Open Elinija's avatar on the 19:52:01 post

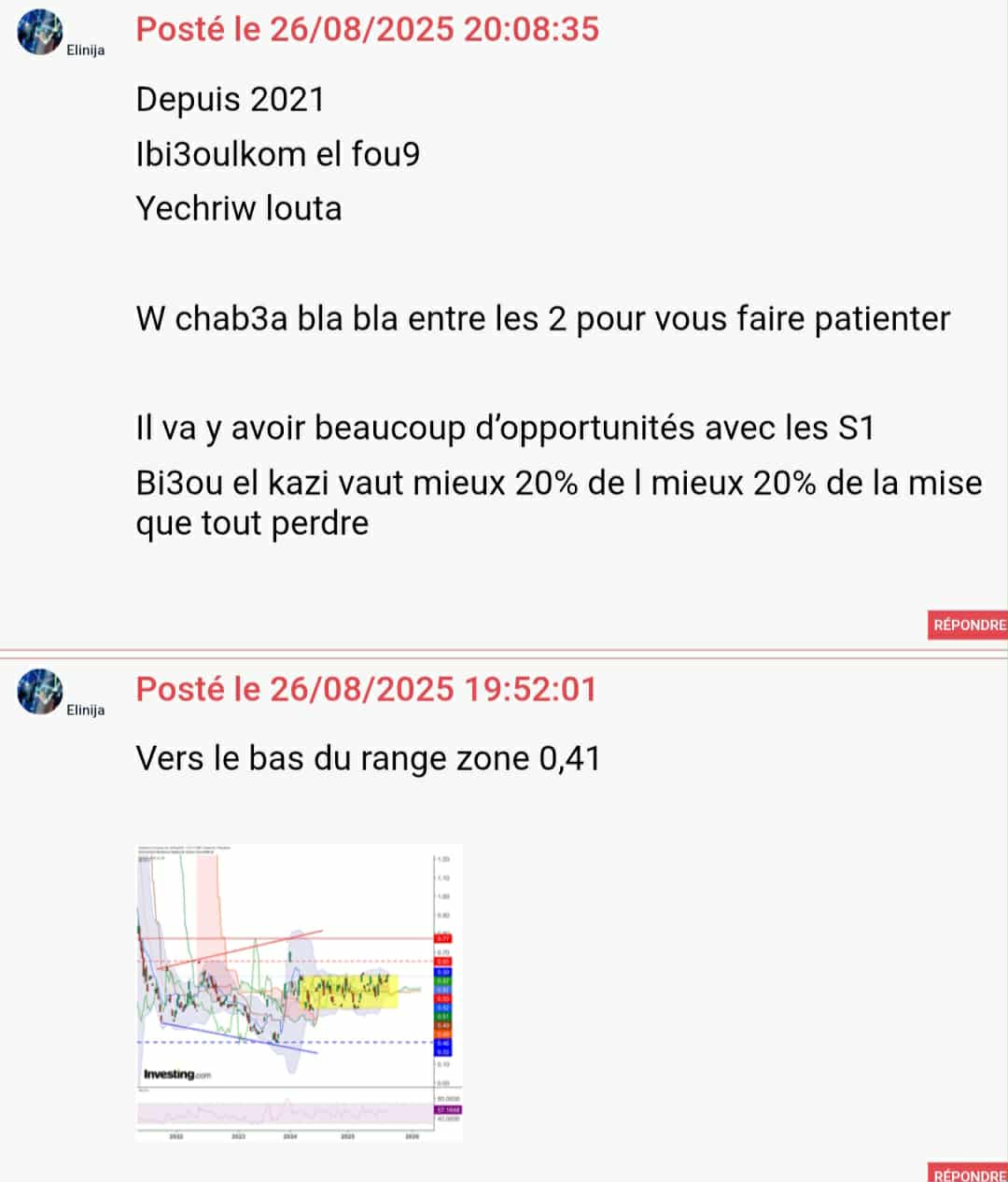(40, 692)
